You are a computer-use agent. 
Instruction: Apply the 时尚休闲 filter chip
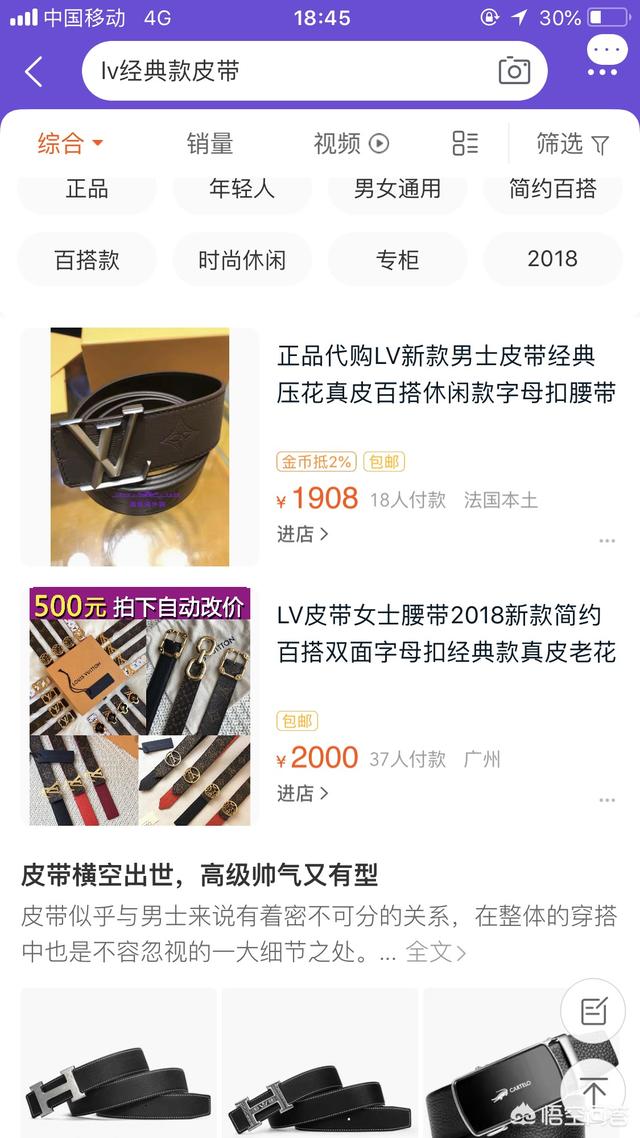coord(242,260)
